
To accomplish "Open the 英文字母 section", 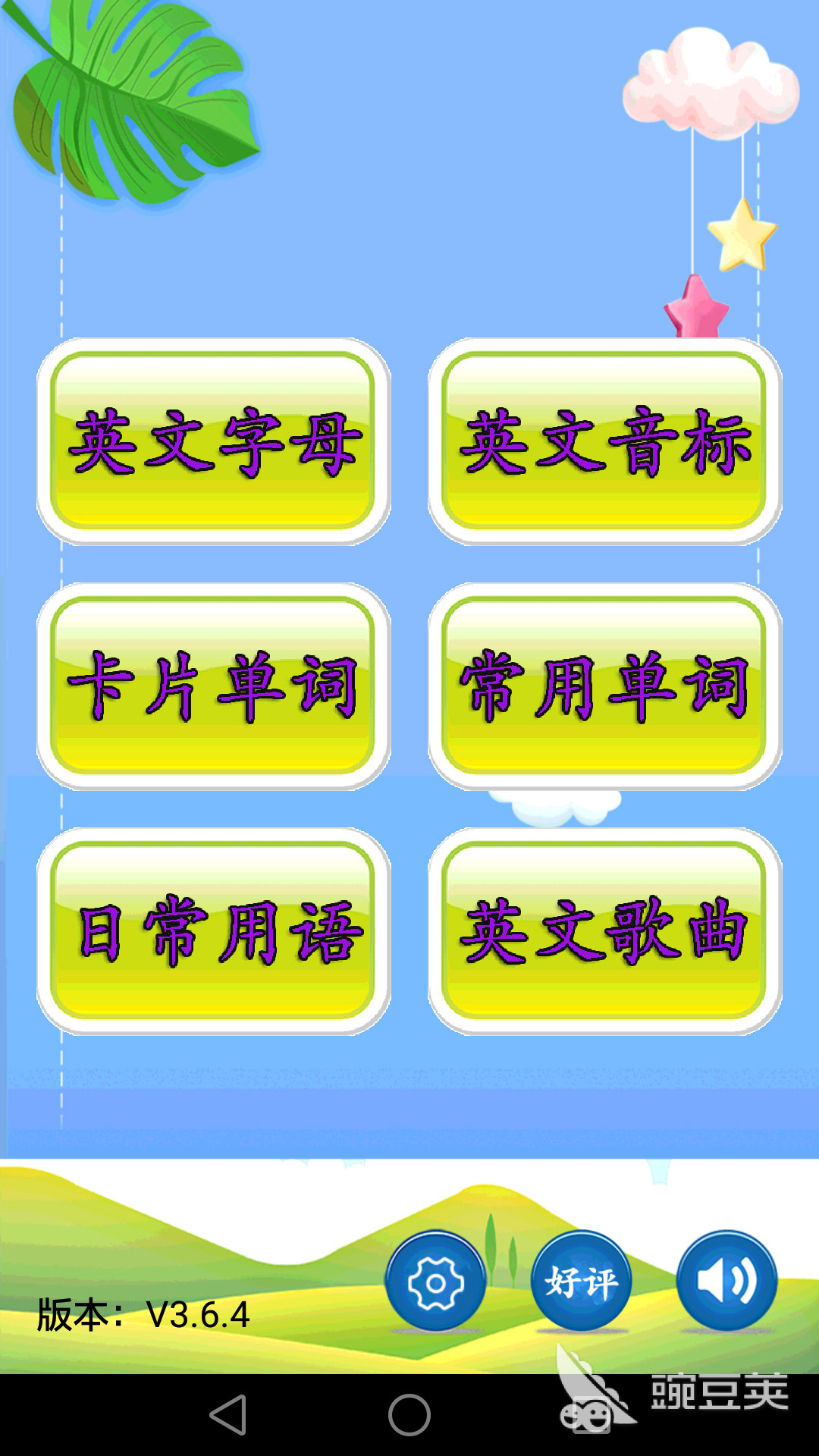I will coord(213,441).
